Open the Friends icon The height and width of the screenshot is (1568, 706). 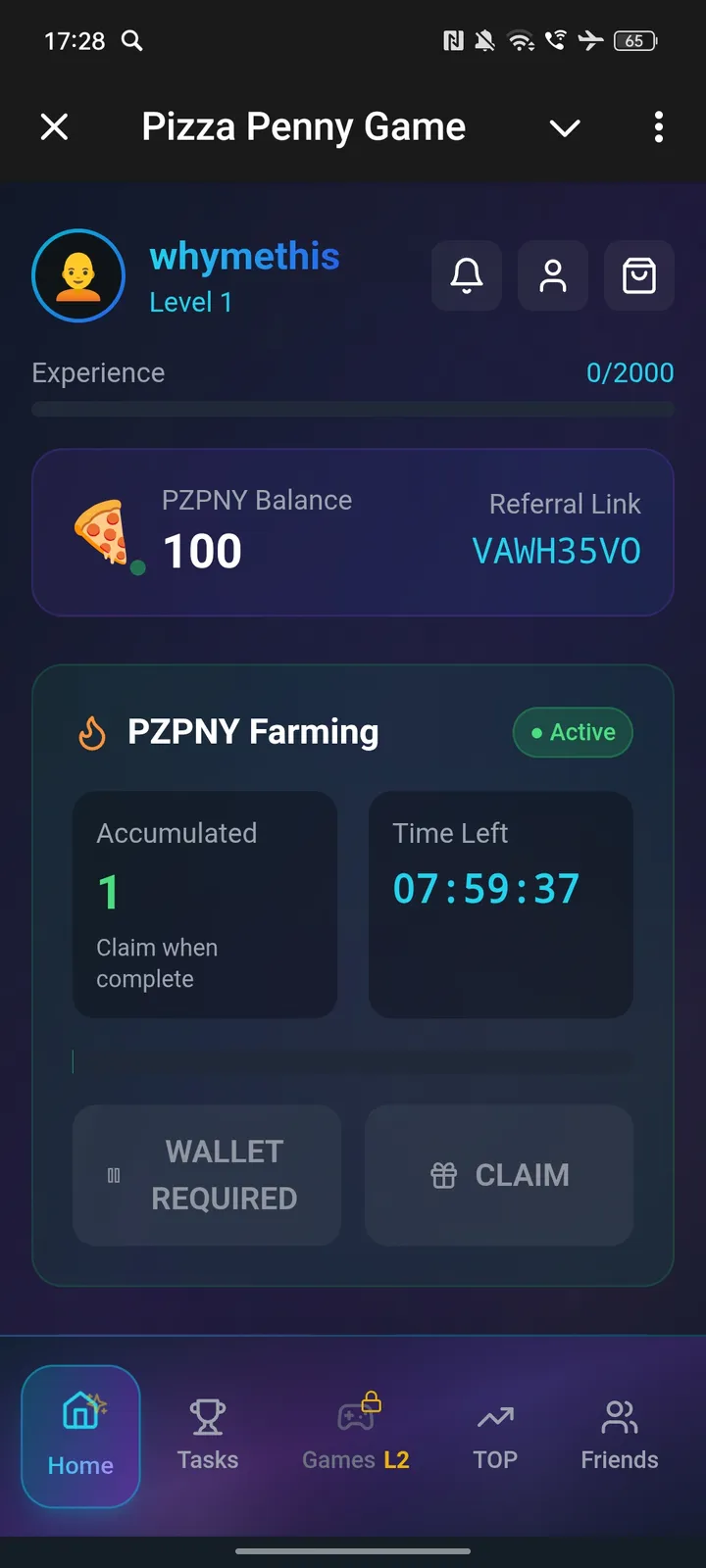click(619, 1416)
